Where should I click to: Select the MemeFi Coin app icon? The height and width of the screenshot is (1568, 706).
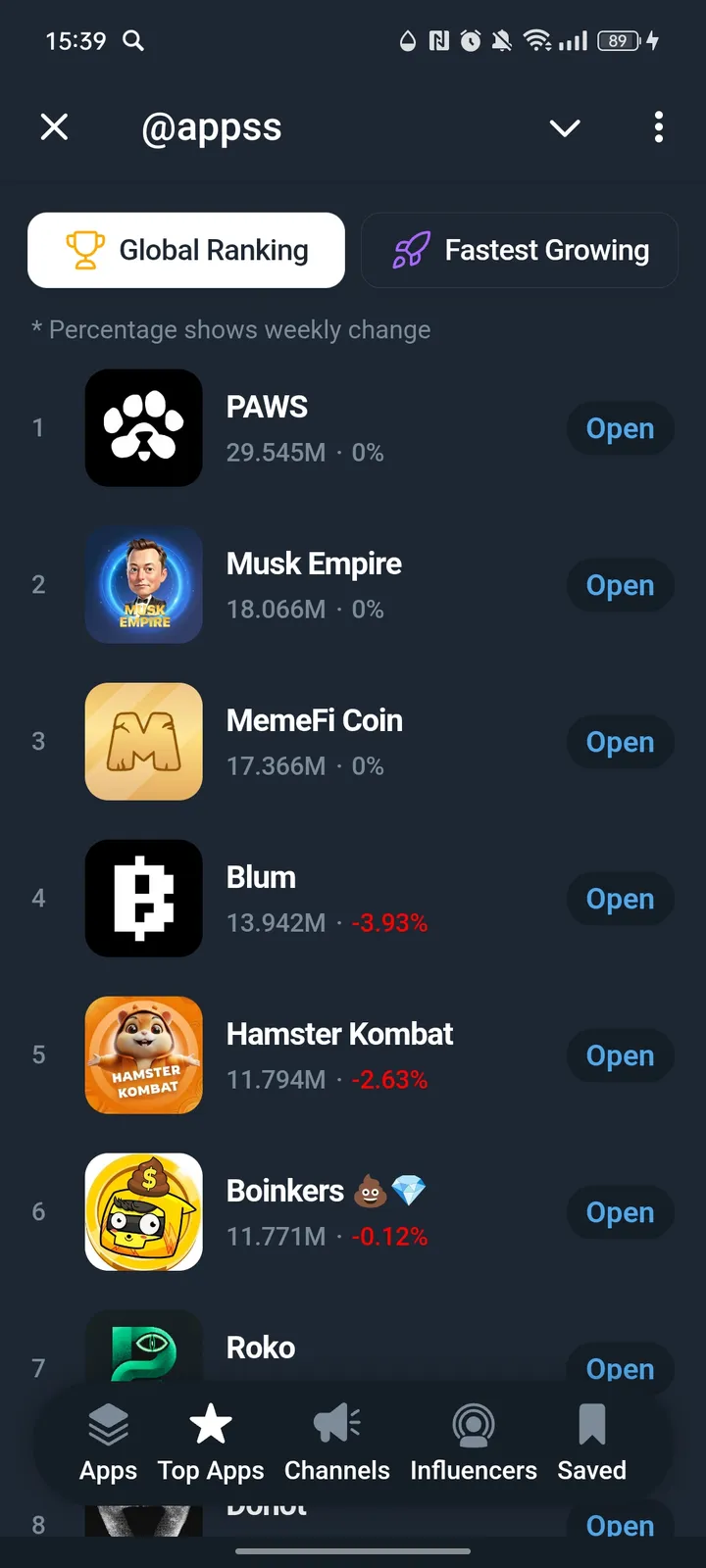pyautogui.click(x=143, y=742)
